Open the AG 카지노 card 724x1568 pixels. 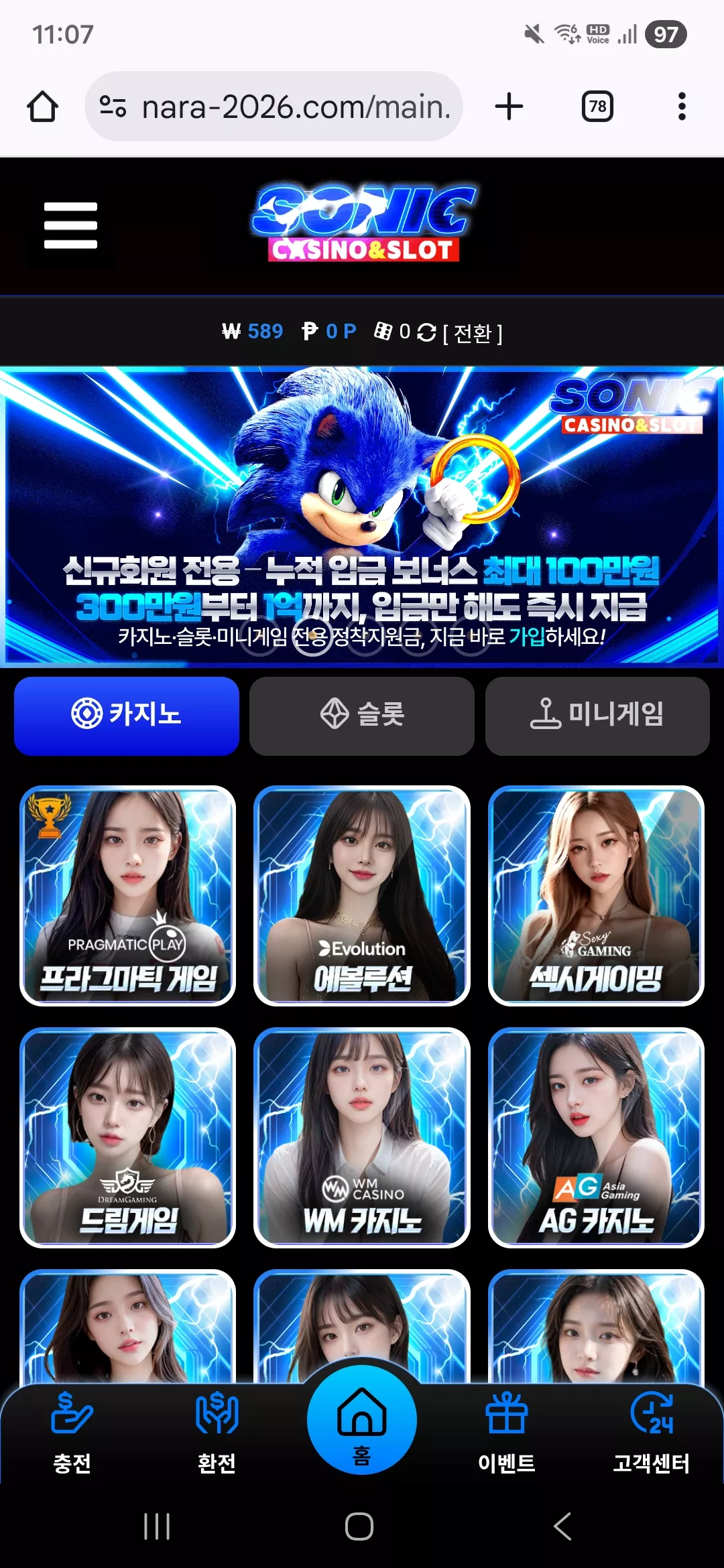[x=596, y=1138]
